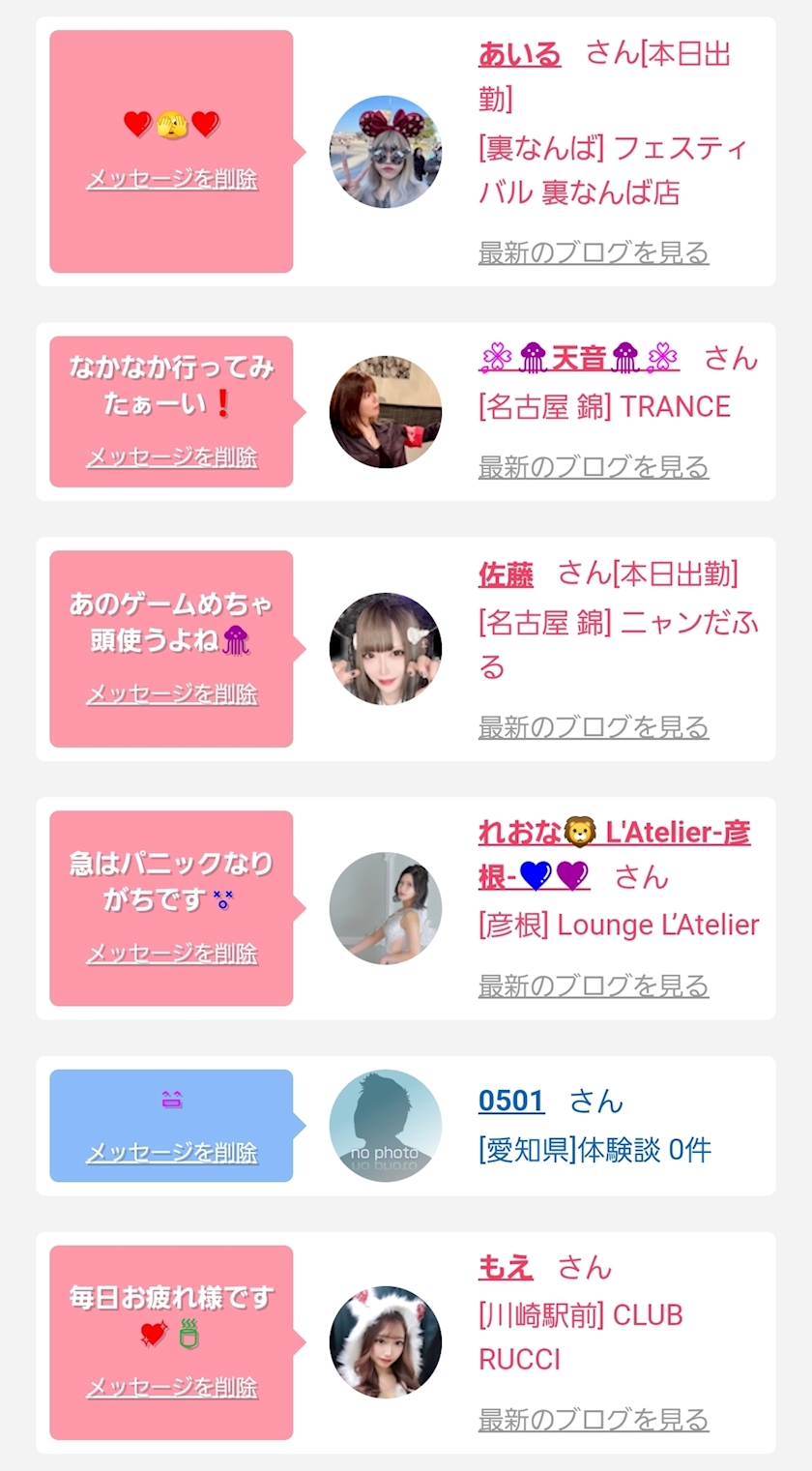
Task: Open もえ's profile name link
Action: coord(506,1267)
